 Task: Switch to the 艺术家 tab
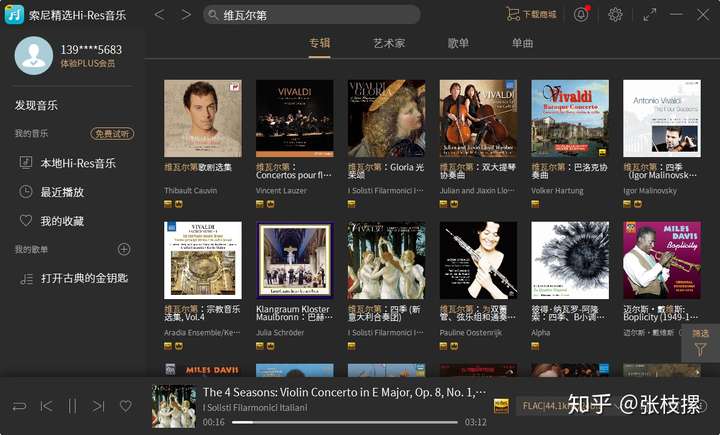coord(389,44)
